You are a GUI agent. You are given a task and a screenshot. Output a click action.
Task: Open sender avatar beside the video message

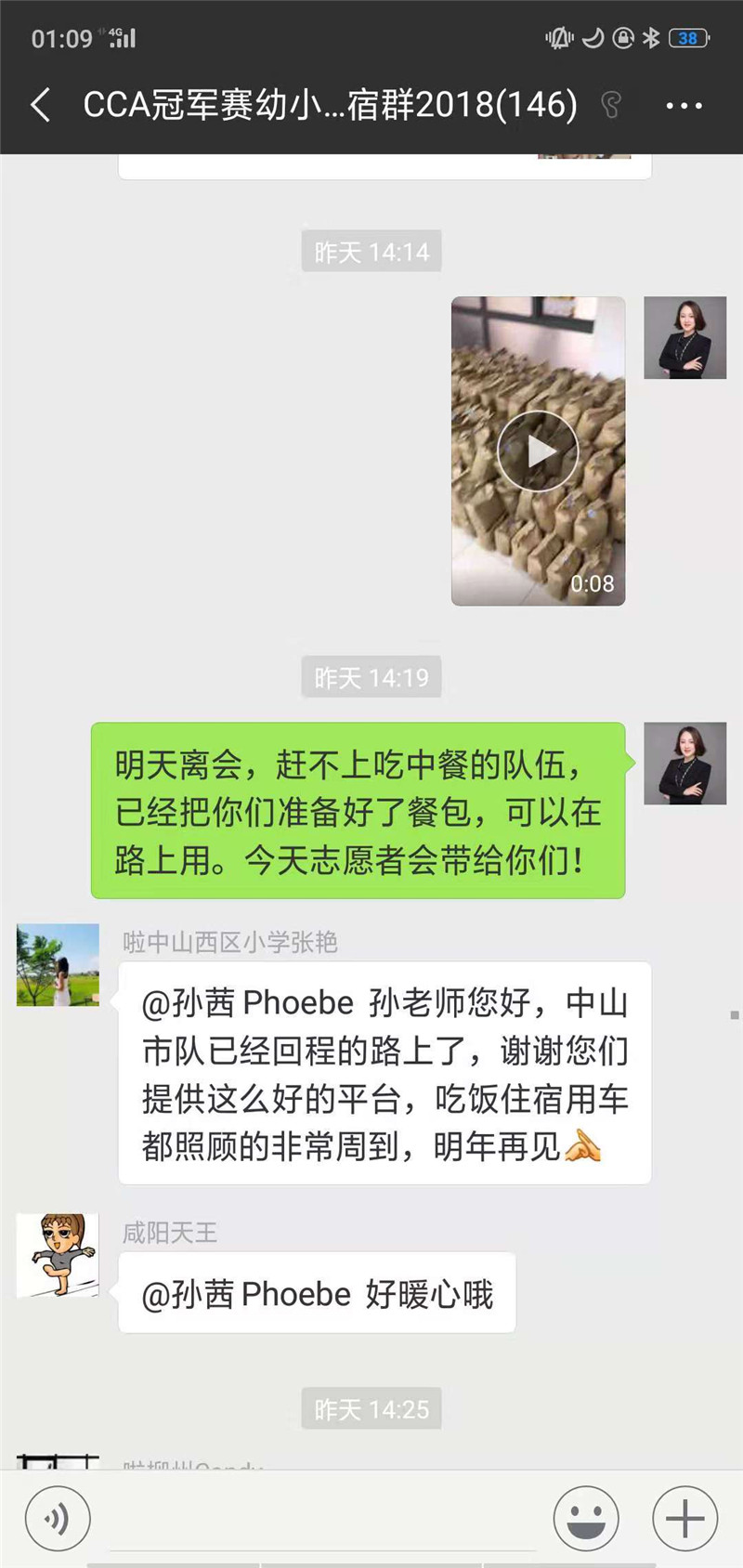684,338
